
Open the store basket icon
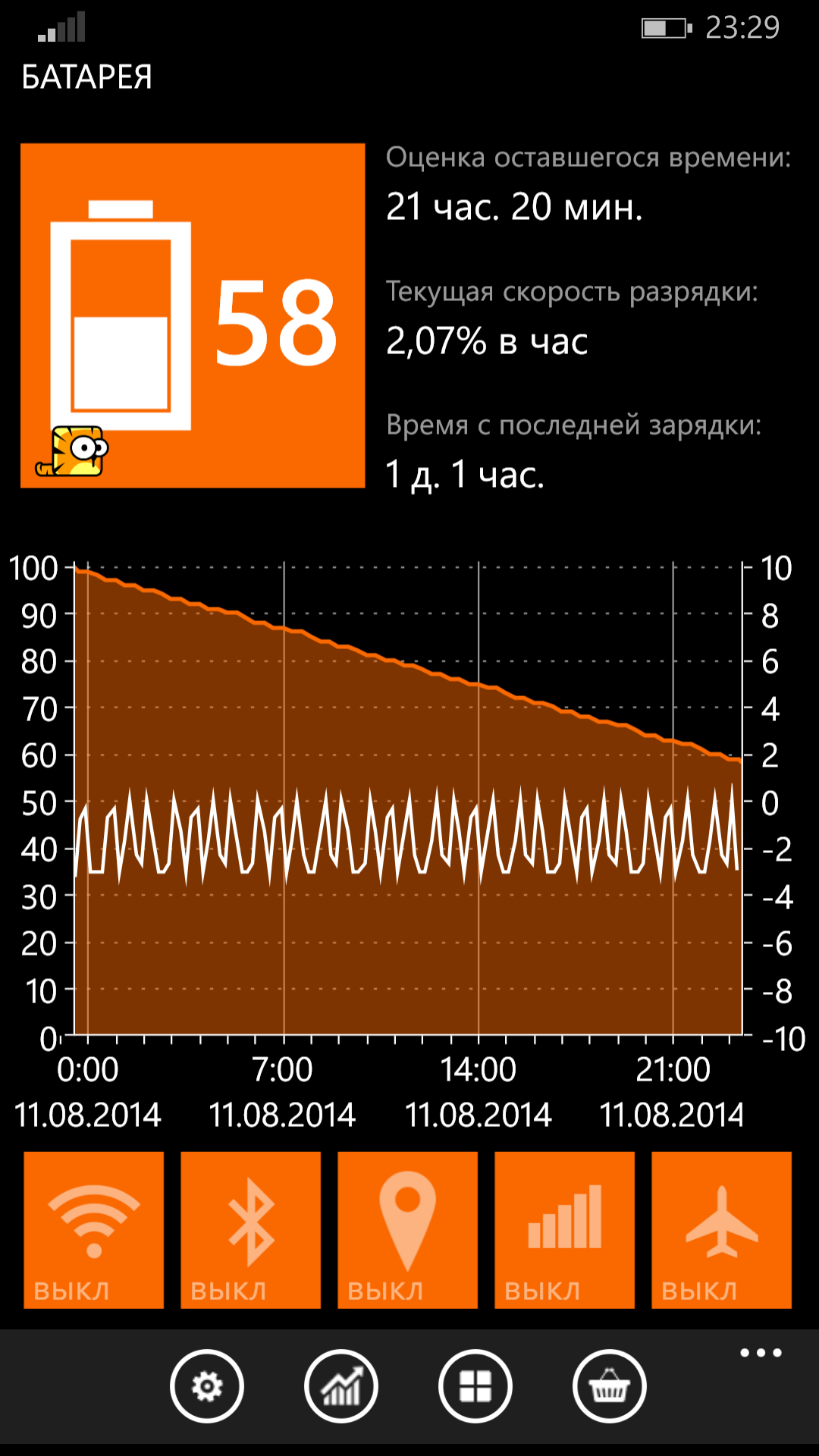pos(609,1387)
